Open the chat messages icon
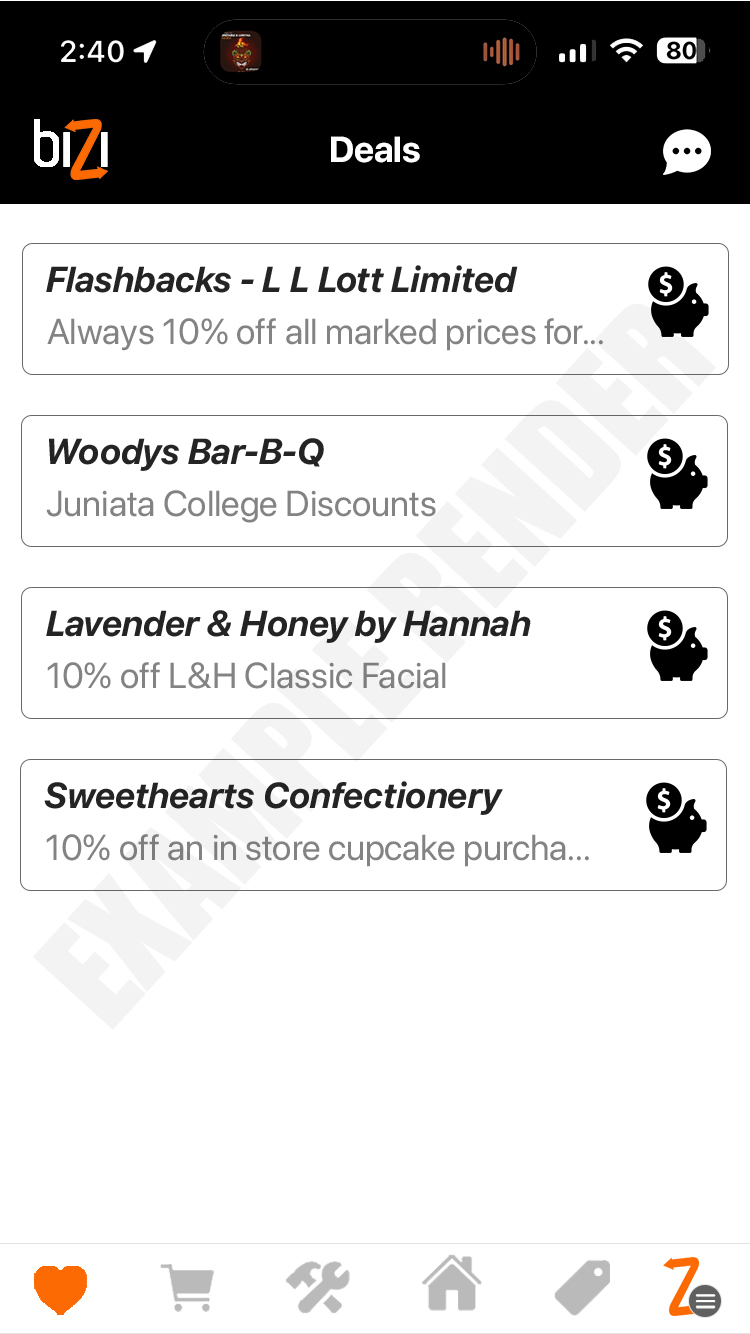750x1334 pixels. pyautogui.click(x=686, y=152)
